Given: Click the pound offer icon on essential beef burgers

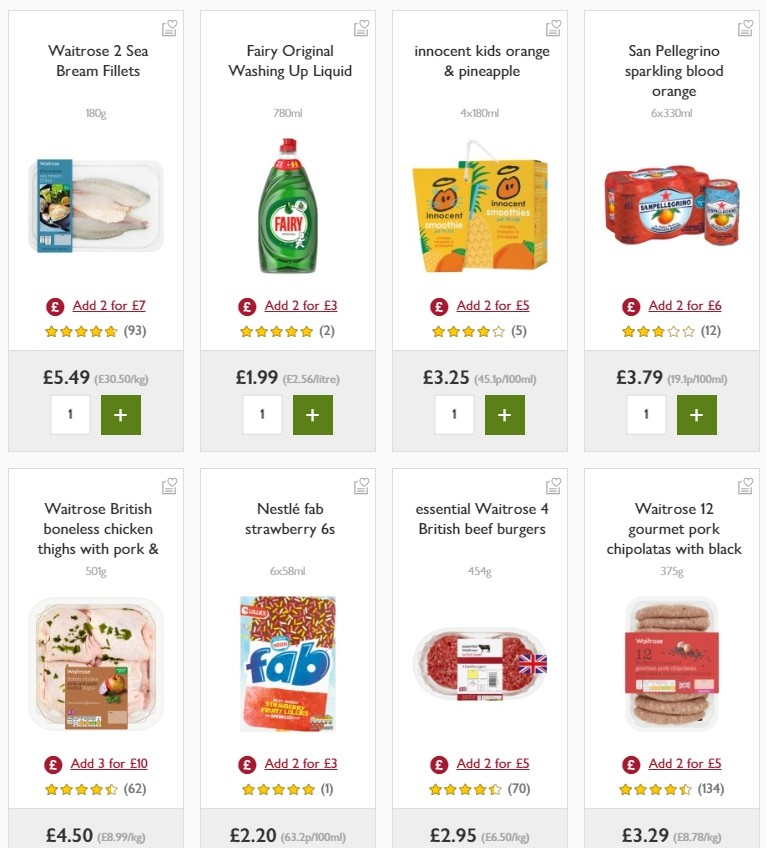Looking at the screenshot, I should 438,763.
